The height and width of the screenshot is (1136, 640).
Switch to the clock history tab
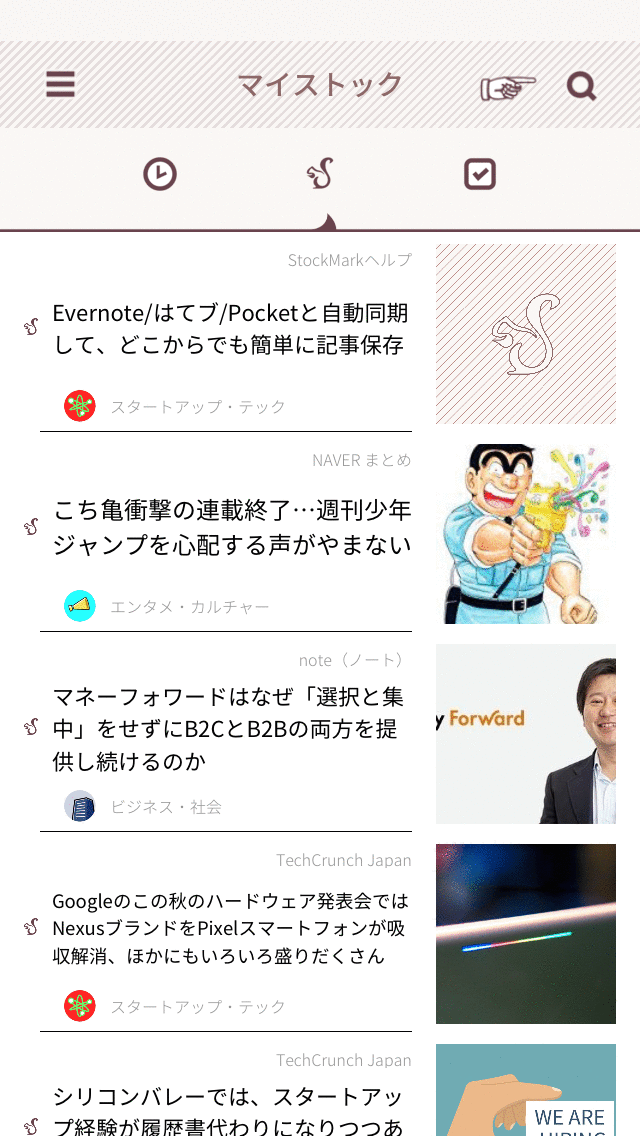click(x=159, y=175)
